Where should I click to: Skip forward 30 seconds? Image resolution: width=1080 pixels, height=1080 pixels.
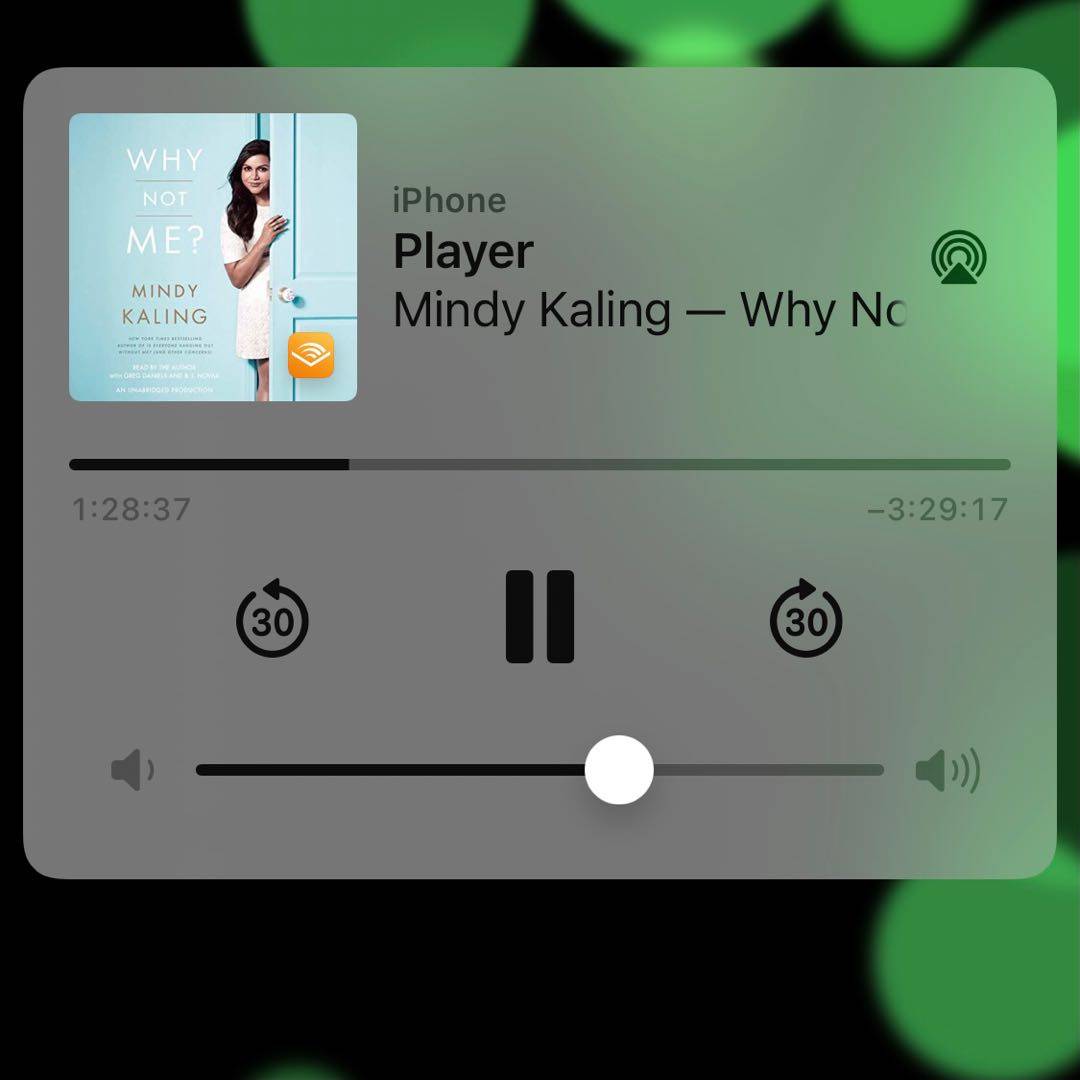pos(806,620)
